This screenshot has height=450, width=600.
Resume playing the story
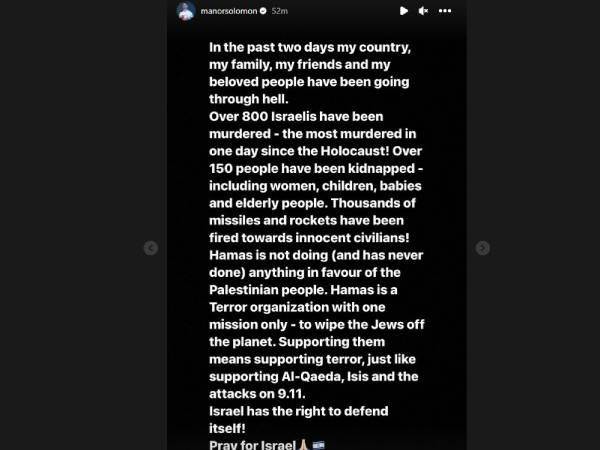click(403, 11)
